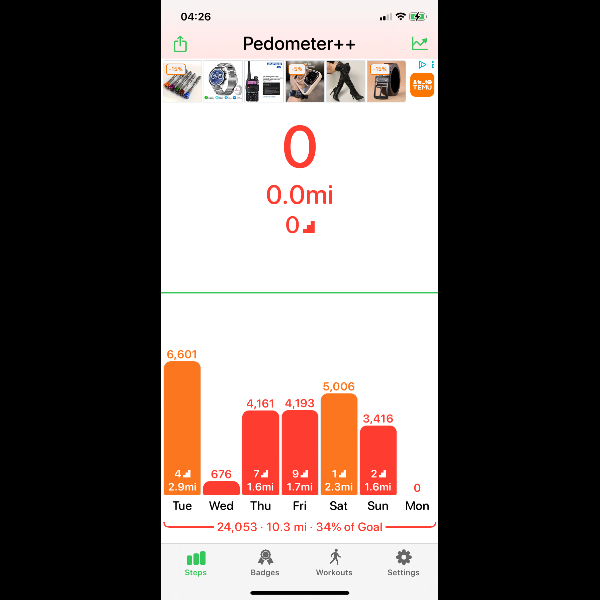Open the trends chart icon
The image size is (600, 600).
pos(419,44)
